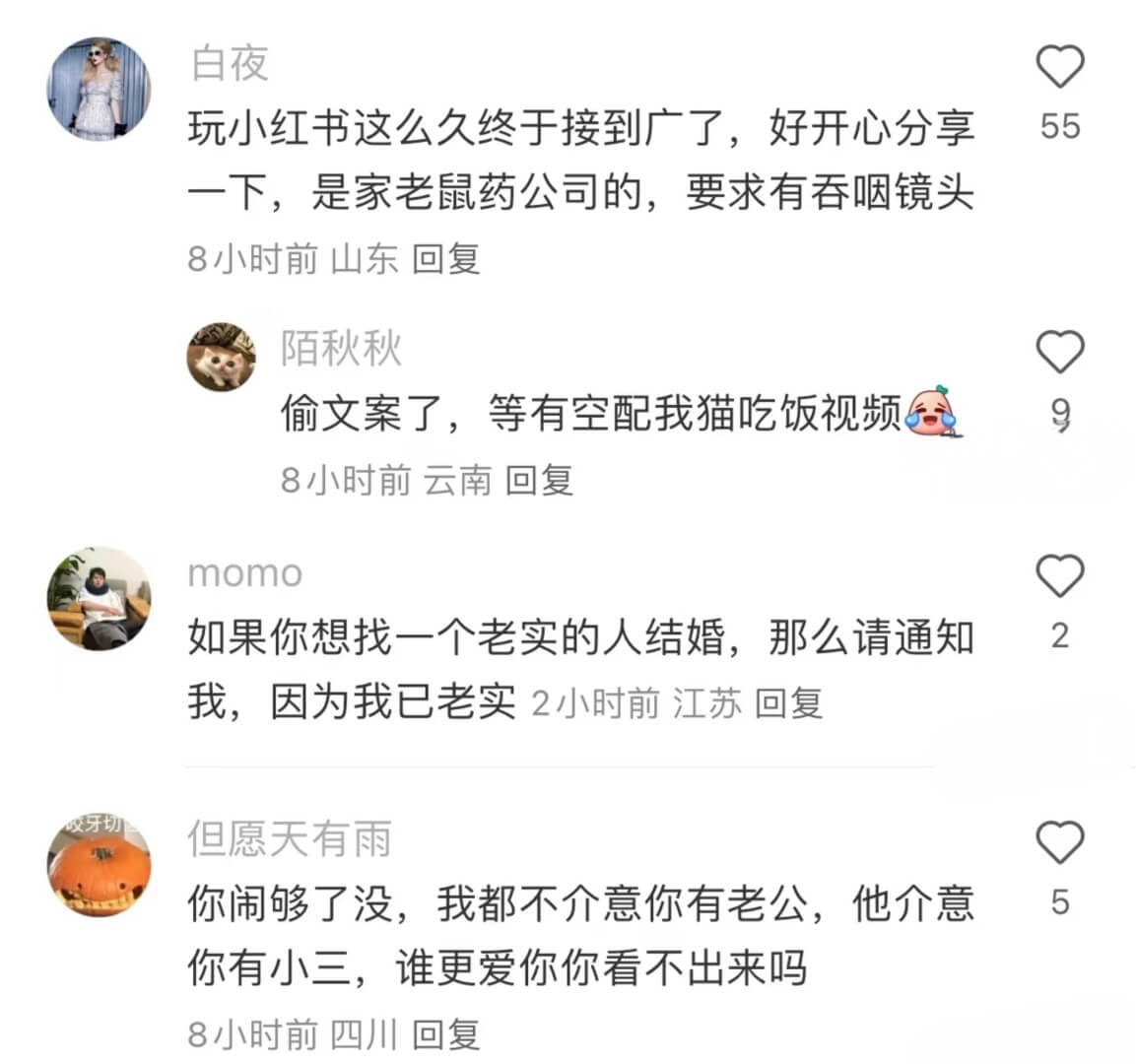This screenshot has width=1136, height=1064.
Task: Reply to 白夜's comment
Action: coord(445,259)
